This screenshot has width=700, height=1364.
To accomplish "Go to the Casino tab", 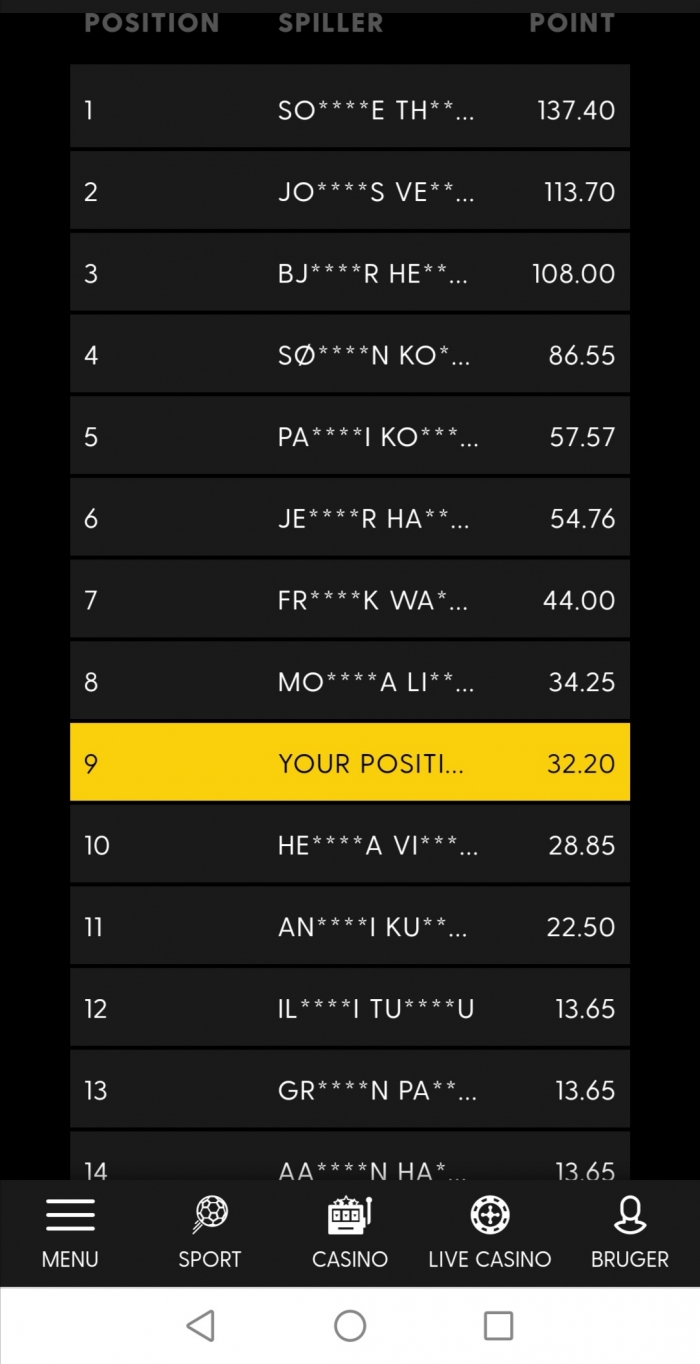I will click(x=350, y=1234).
